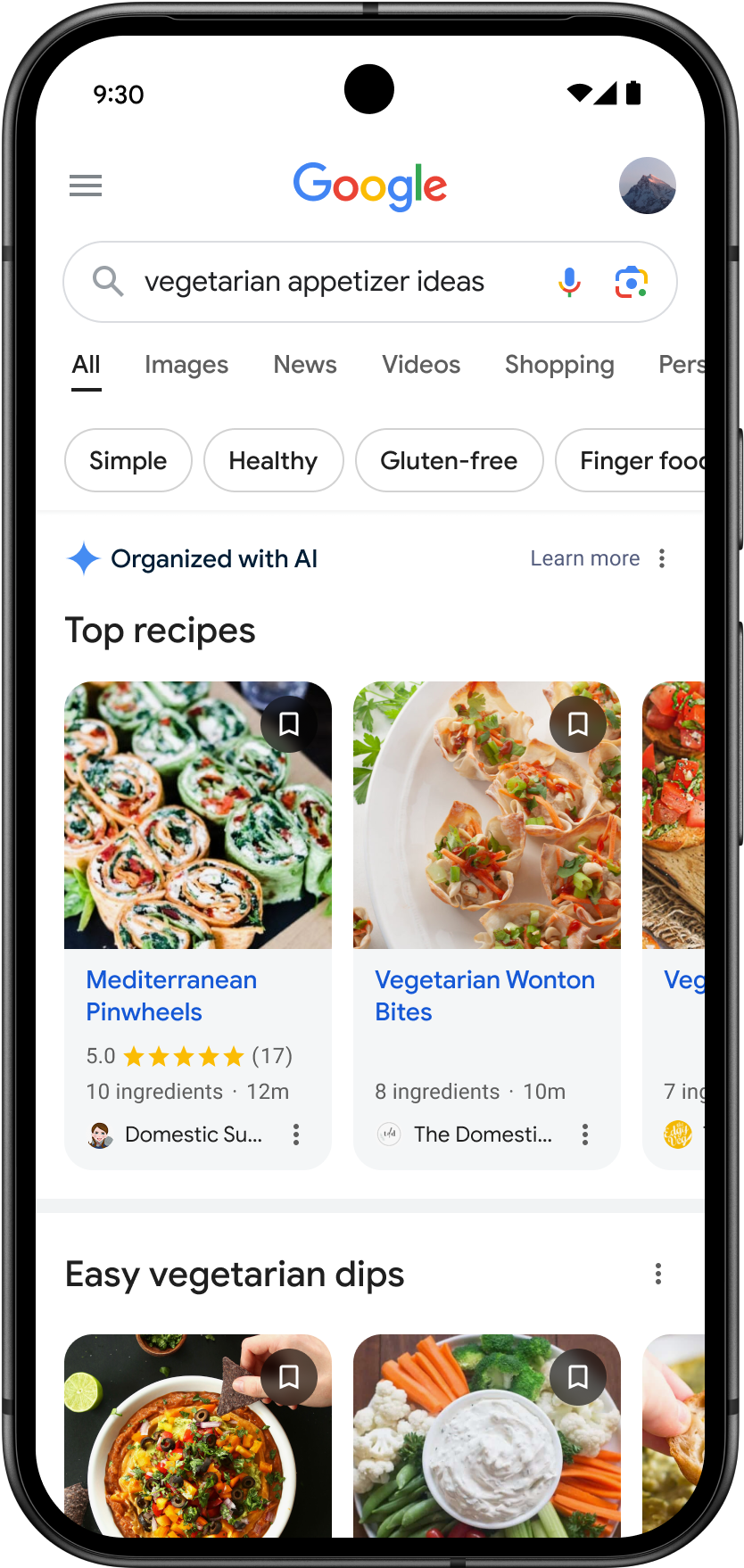Switch to the News tab

point(305,365)
